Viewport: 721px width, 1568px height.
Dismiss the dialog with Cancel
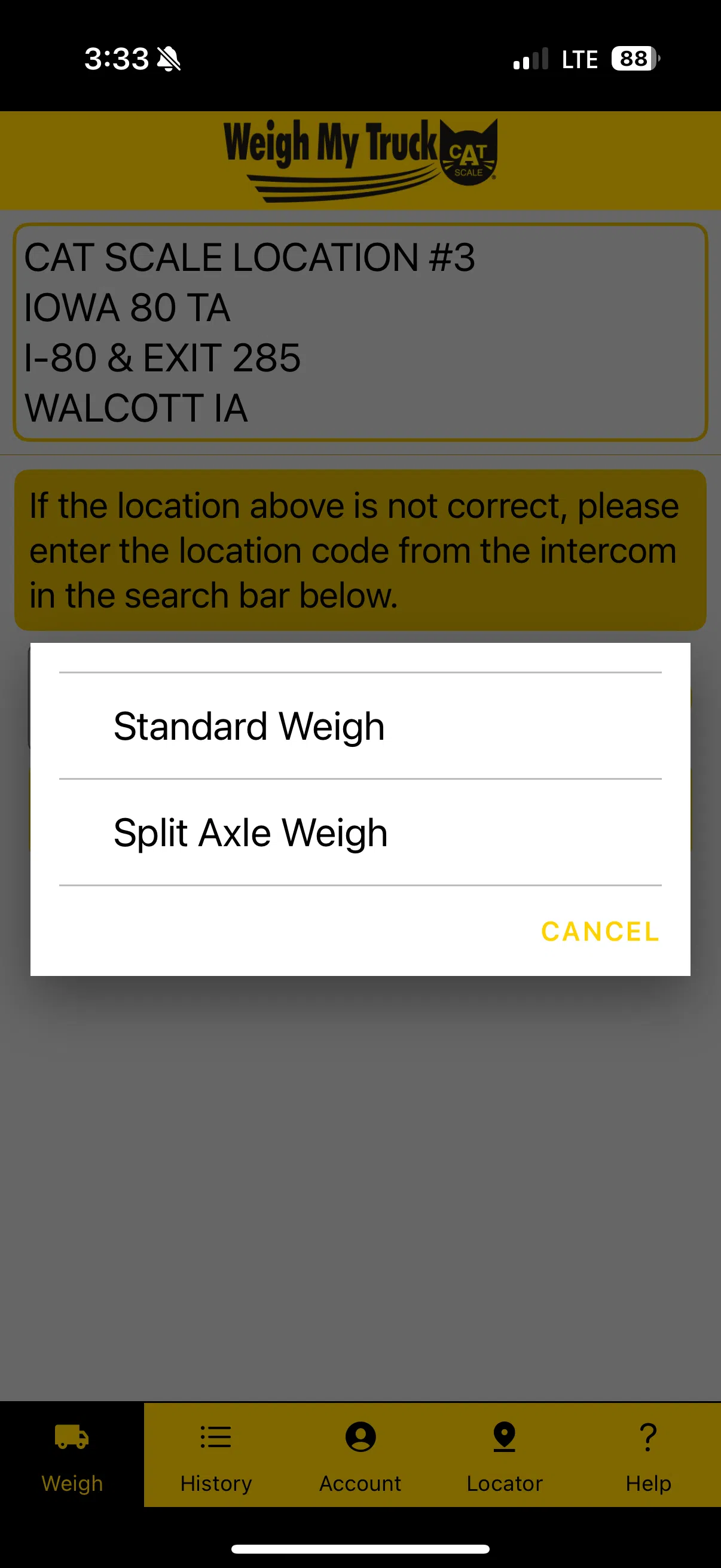click(599, 931)
